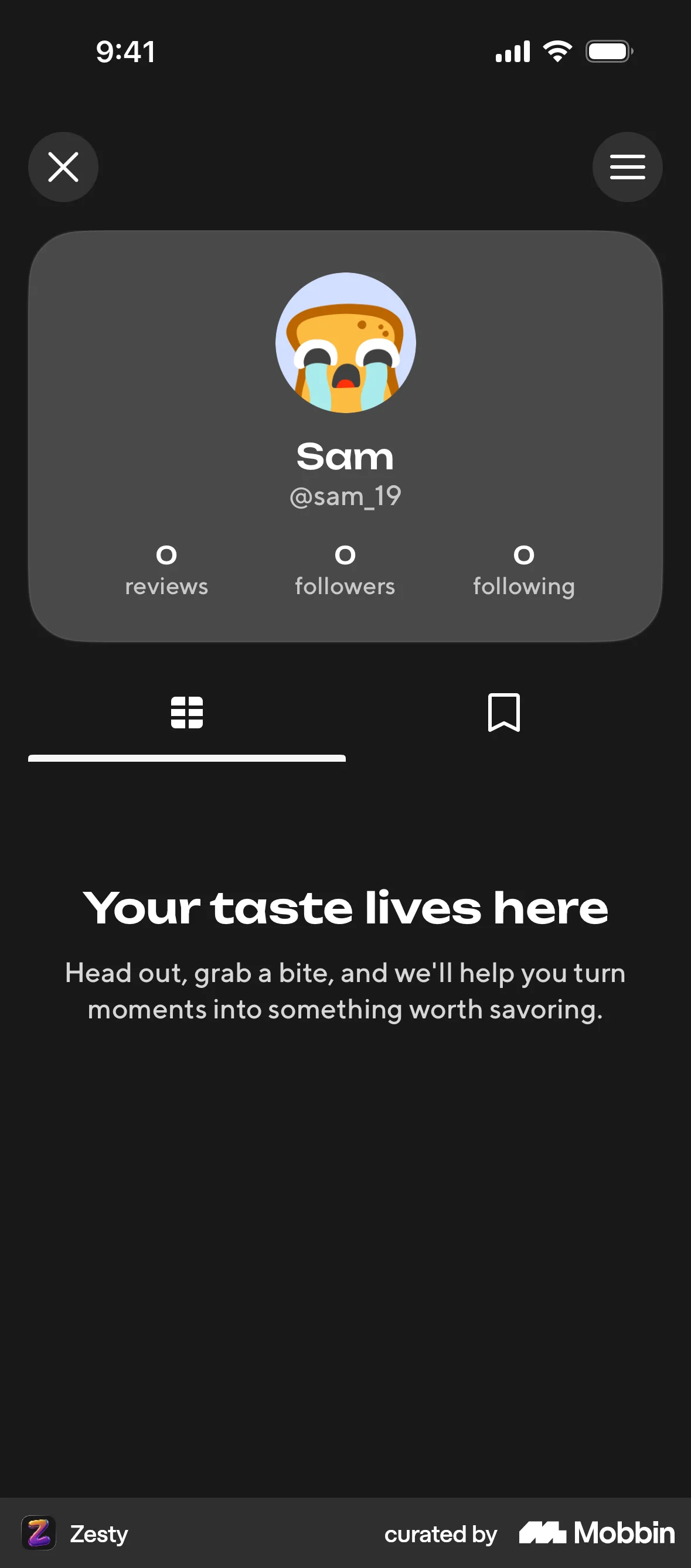This screenshot has height=1568, width=691.
Task: Tap the battery status indicator
Action: pyautogui.click(x=608, y=52)
